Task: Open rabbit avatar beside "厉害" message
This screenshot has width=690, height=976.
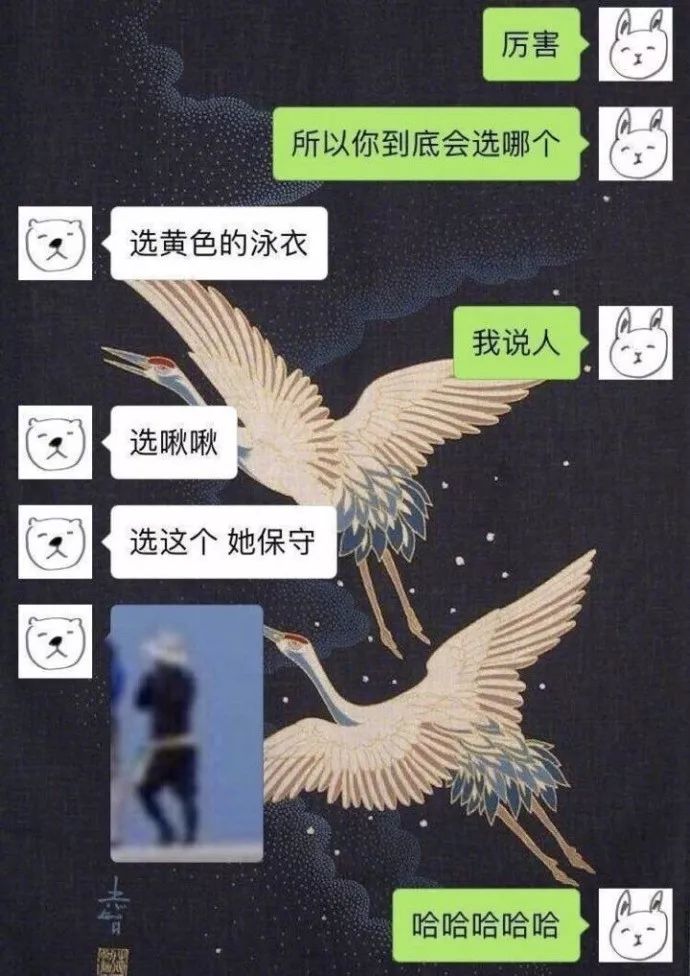Action: tap(635, 44)
